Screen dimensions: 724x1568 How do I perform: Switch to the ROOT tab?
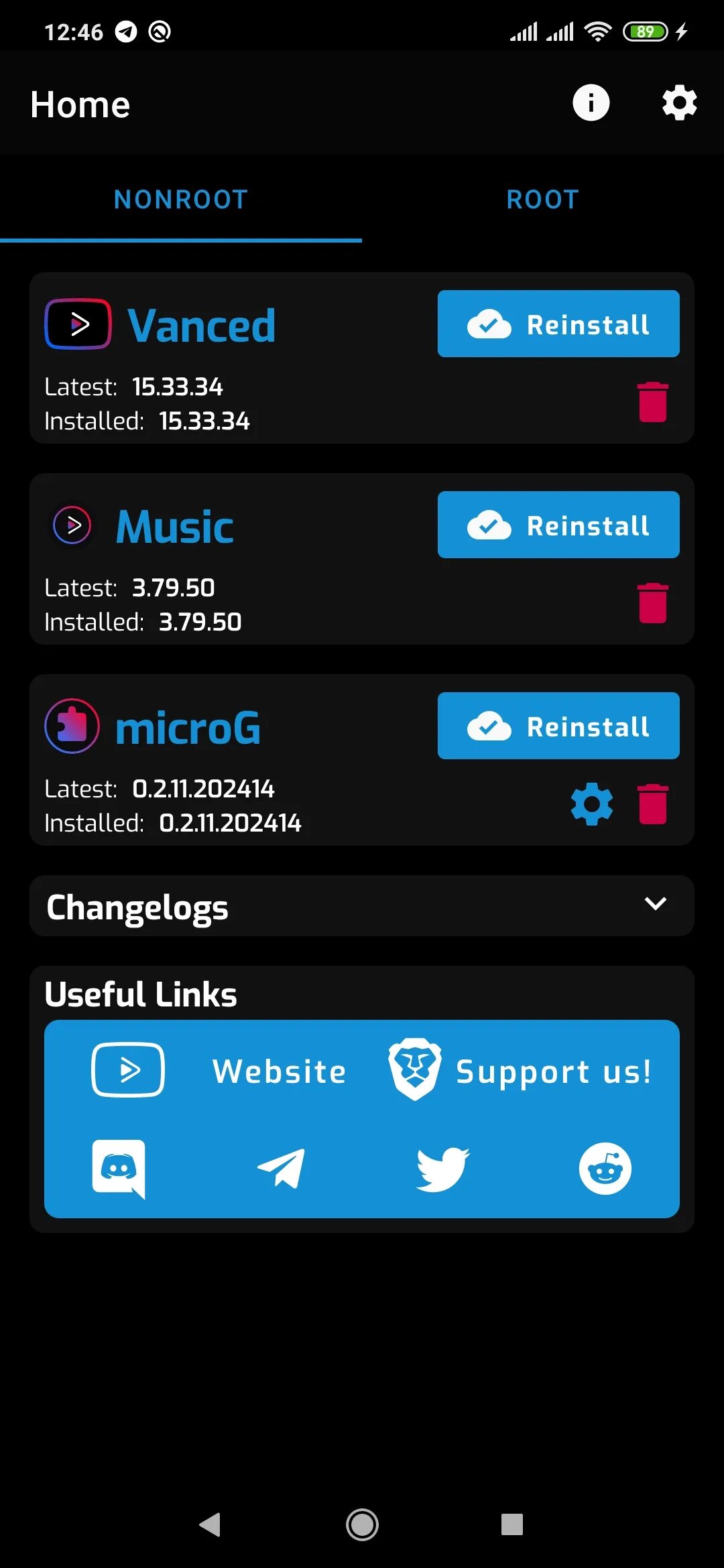tap(543, 200)
